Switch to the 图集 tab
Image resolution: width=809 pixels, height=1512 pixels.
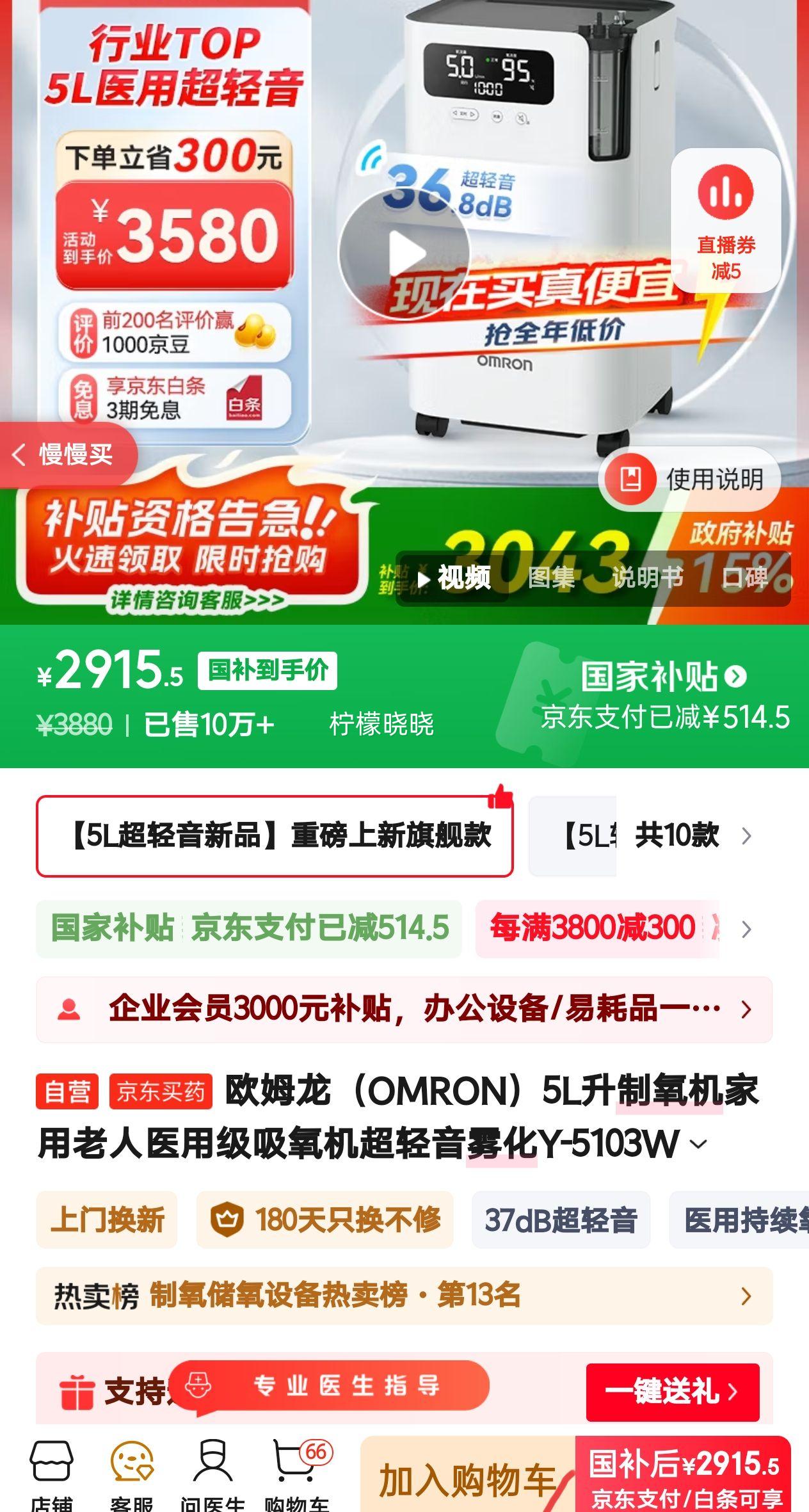pos(551,578)
